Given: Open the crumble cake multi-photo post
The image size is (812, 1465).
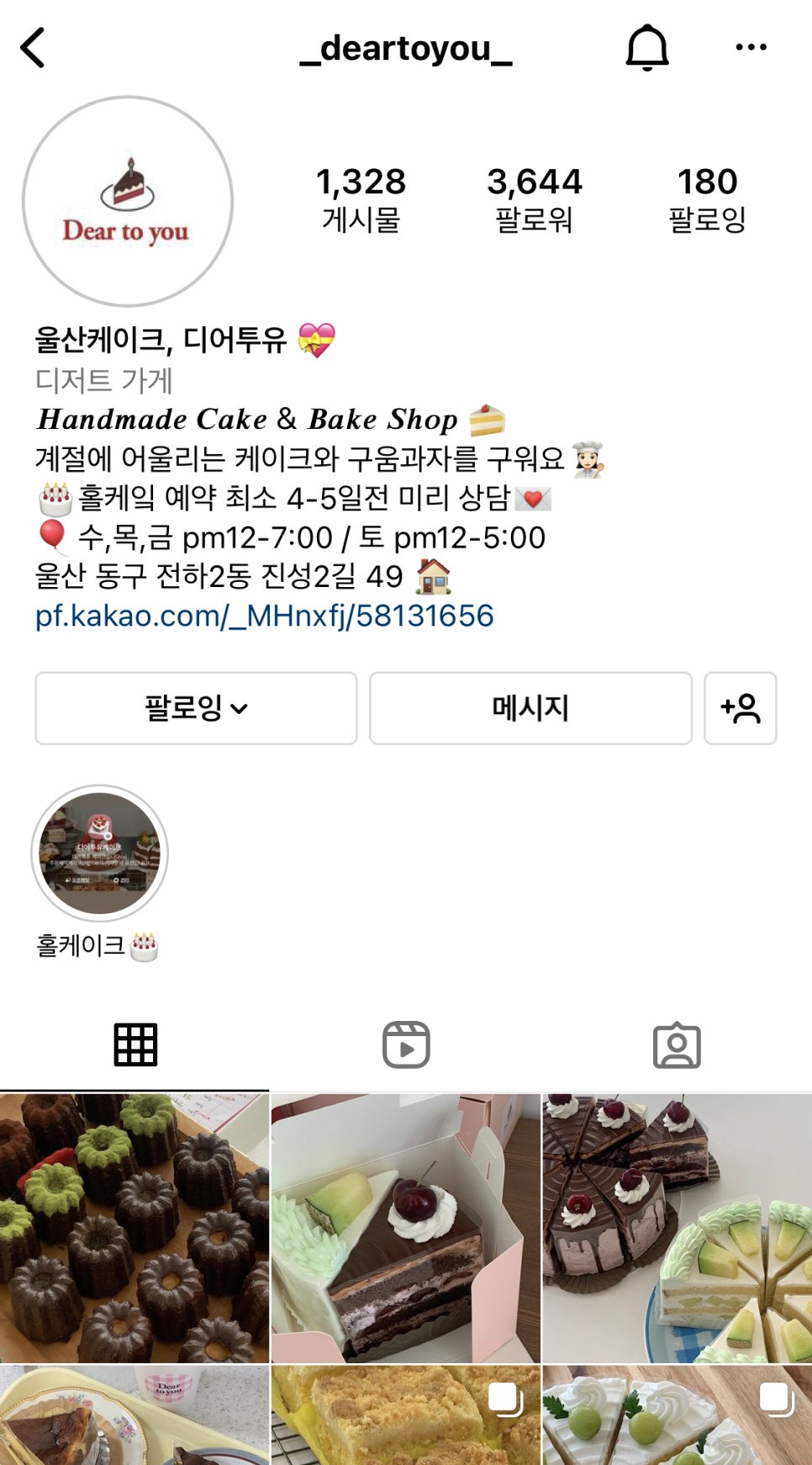Looking at the screenshot, I should (x=405, y=1417).
